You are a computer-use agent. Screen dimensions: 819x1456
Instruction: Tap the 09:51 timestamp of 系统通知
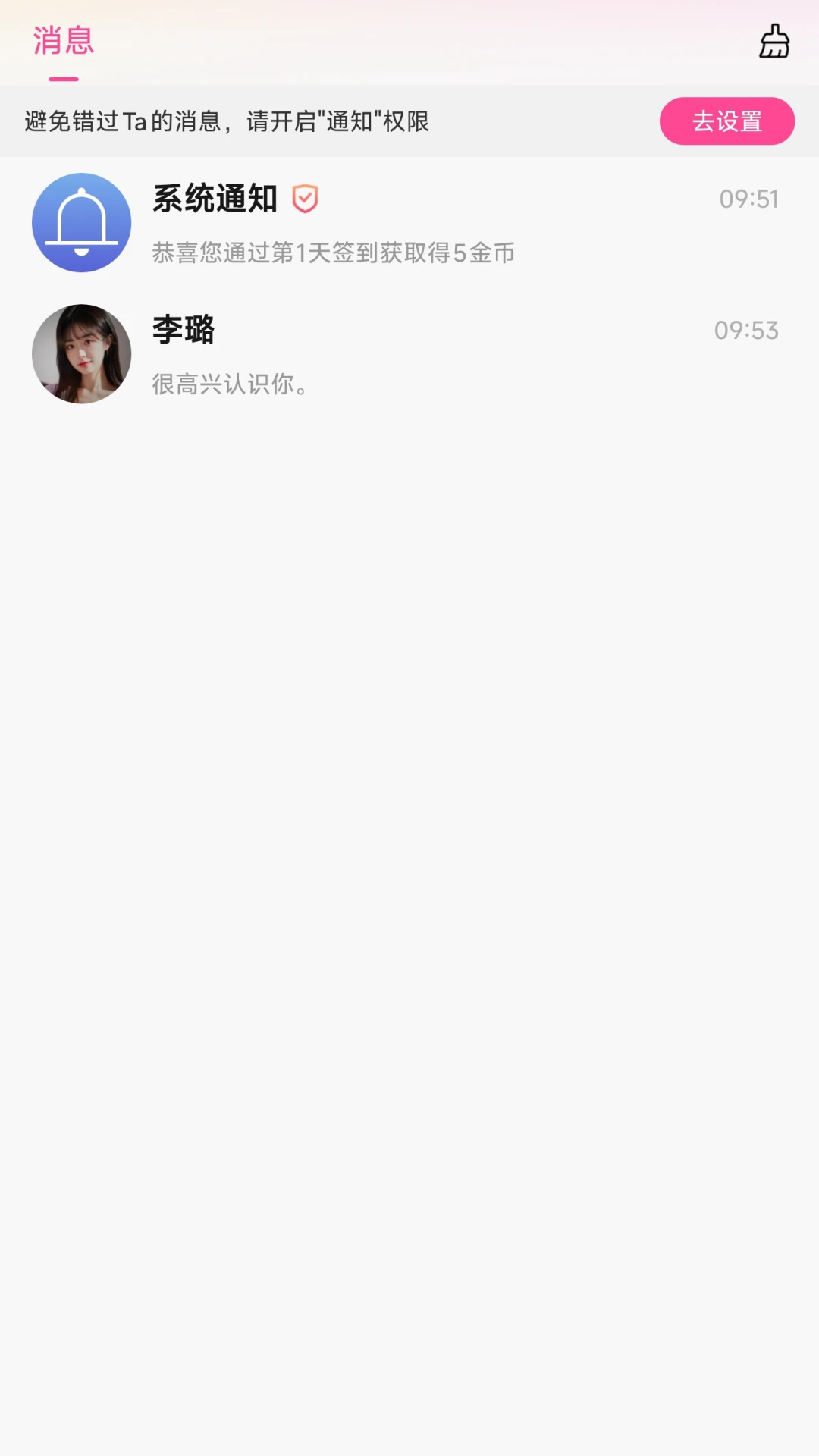point(748,200)
